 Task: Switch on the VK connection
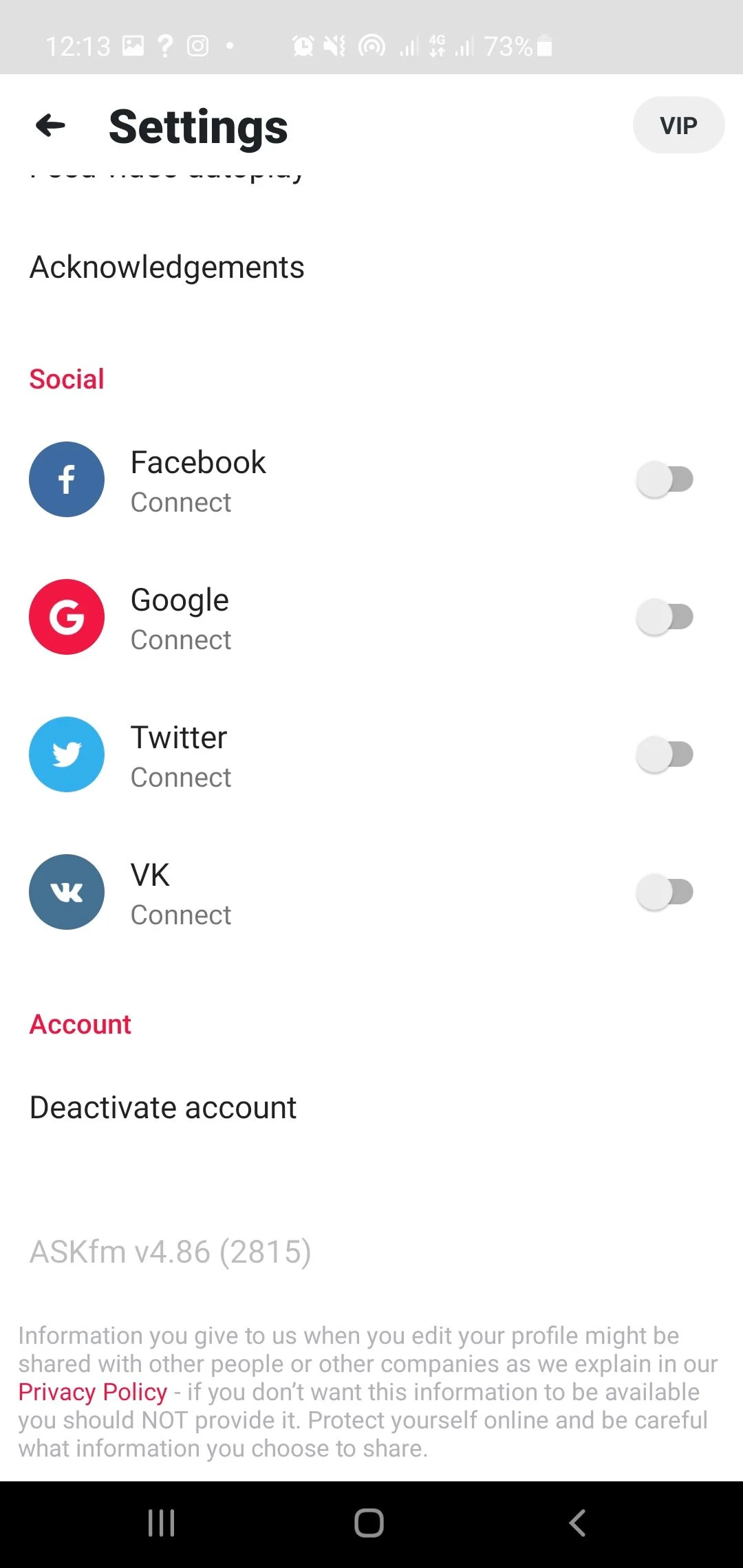(x=665, y=892)
